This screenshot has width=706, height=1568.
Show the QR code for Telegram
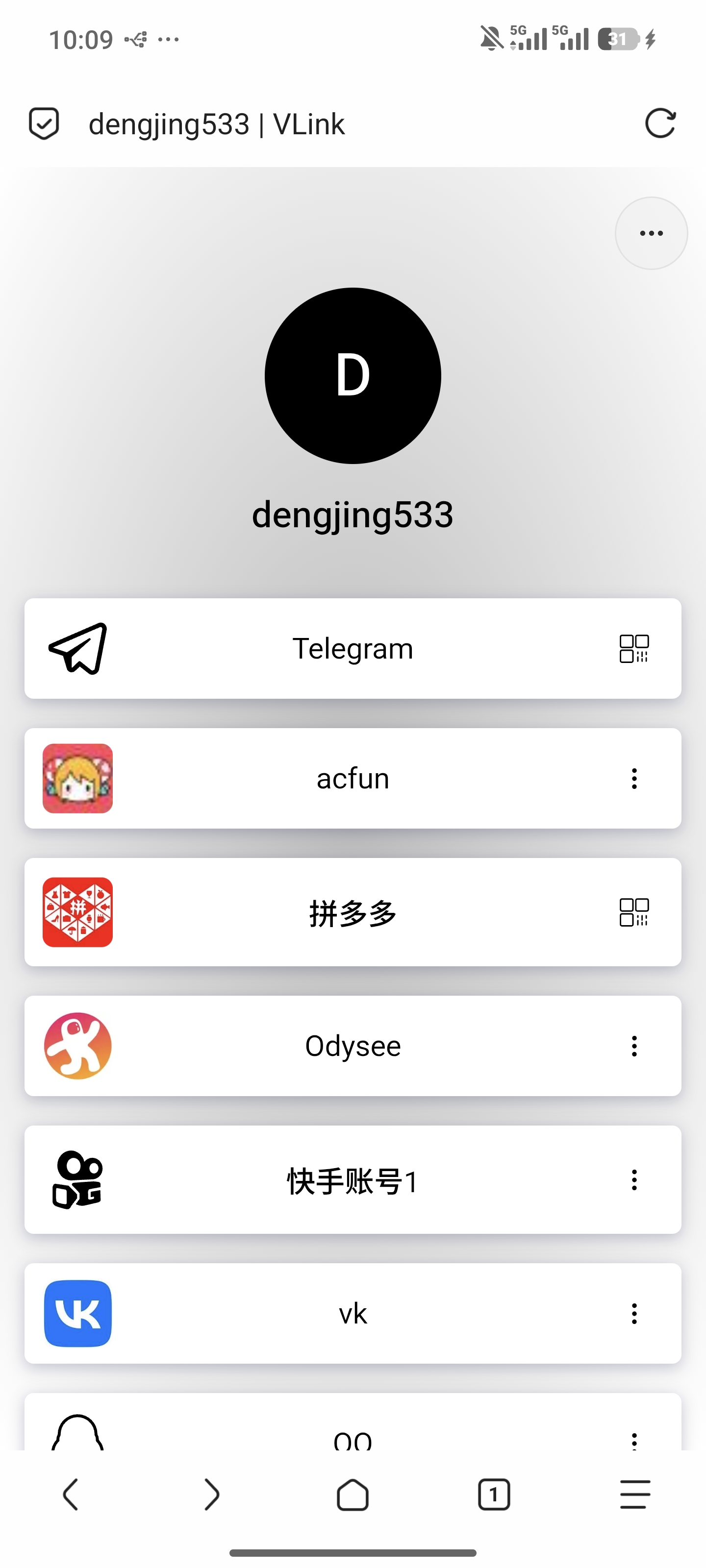coord(633,649)
